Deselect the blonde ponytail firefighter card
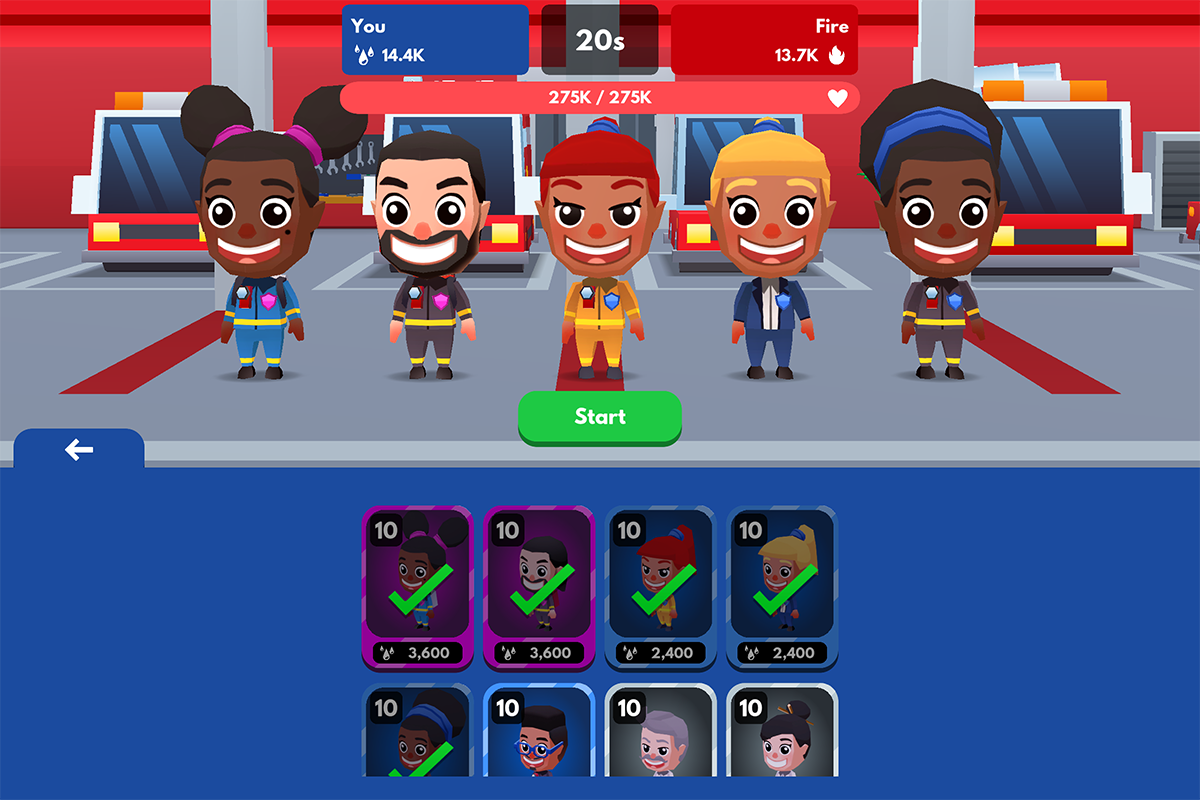This screenshot has height=800, width=1200. 782,587
